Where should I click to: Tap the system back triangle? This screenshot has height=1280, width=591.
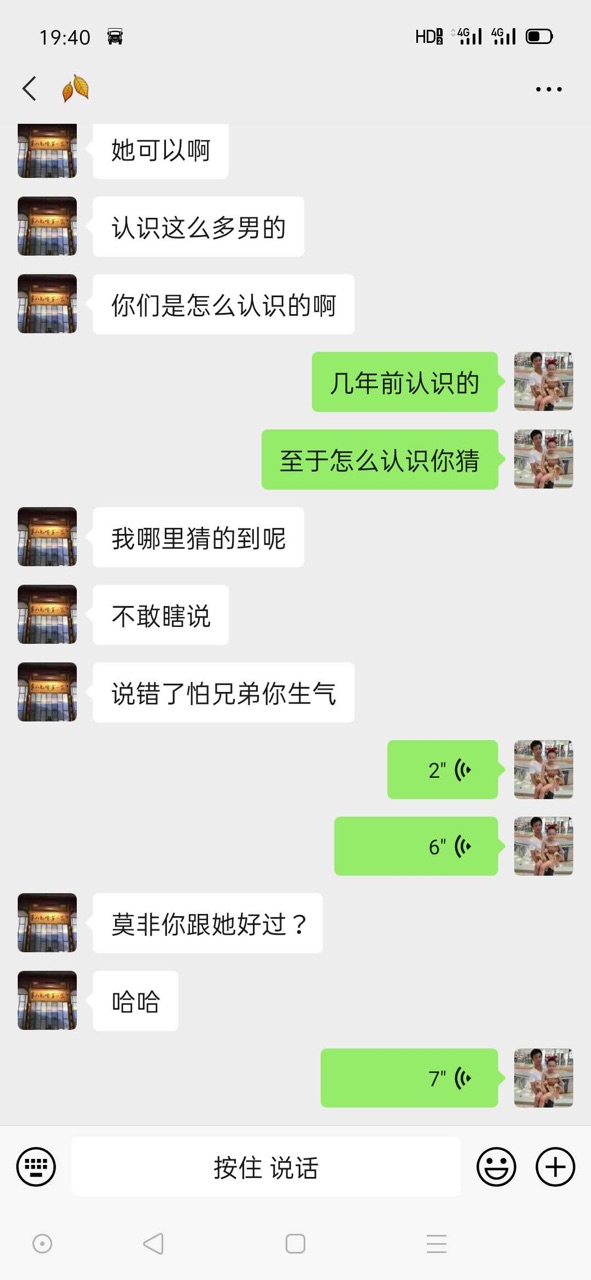point(153,1243)
